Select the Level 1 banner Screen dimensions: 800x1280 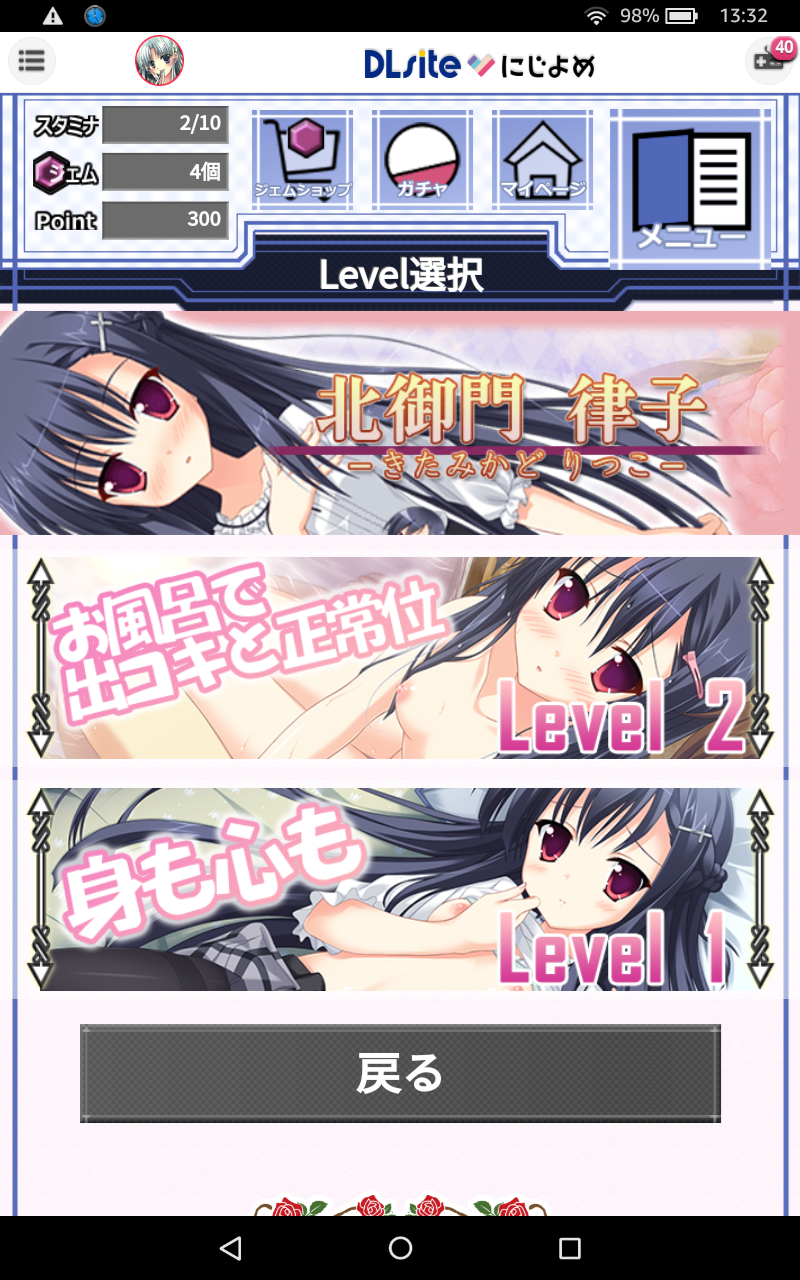point(400,889)
